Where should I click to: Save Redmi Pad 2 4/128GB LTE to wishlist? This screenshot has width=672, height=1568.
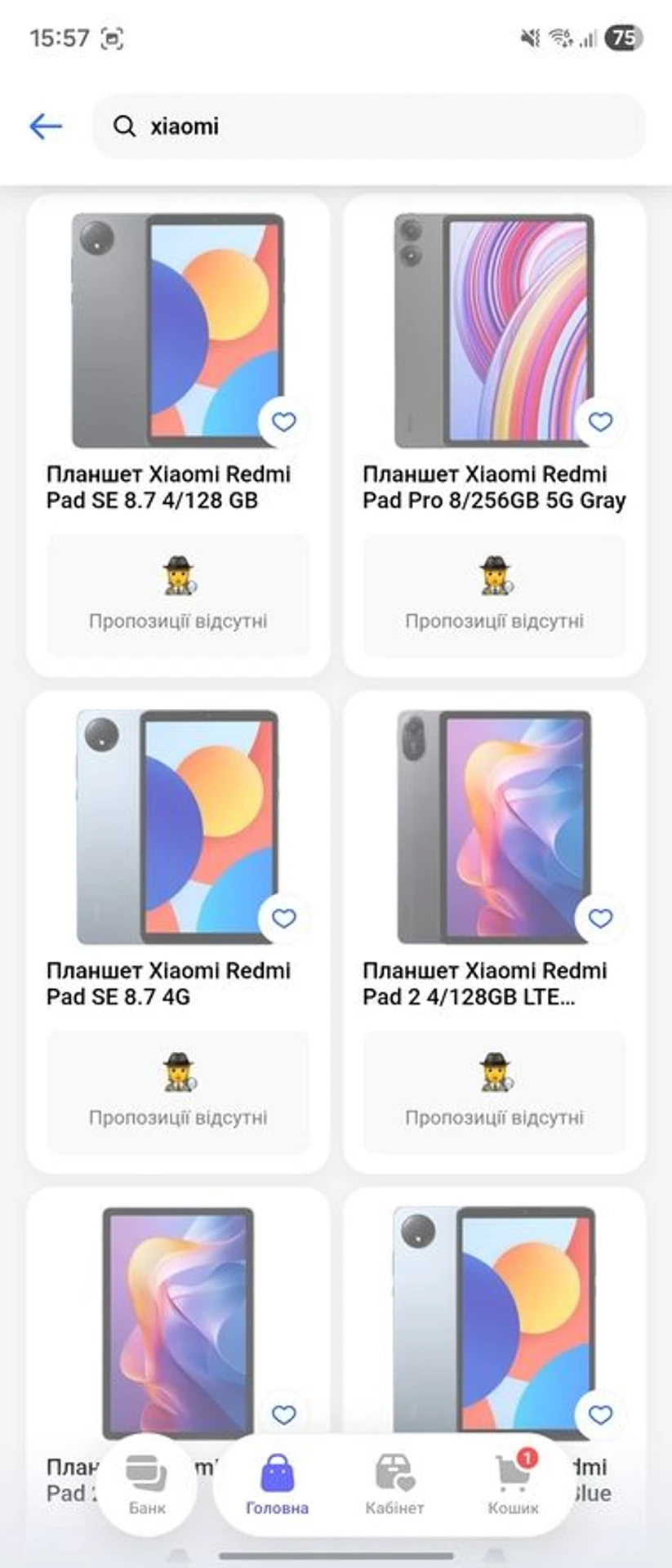pos(600,919)
